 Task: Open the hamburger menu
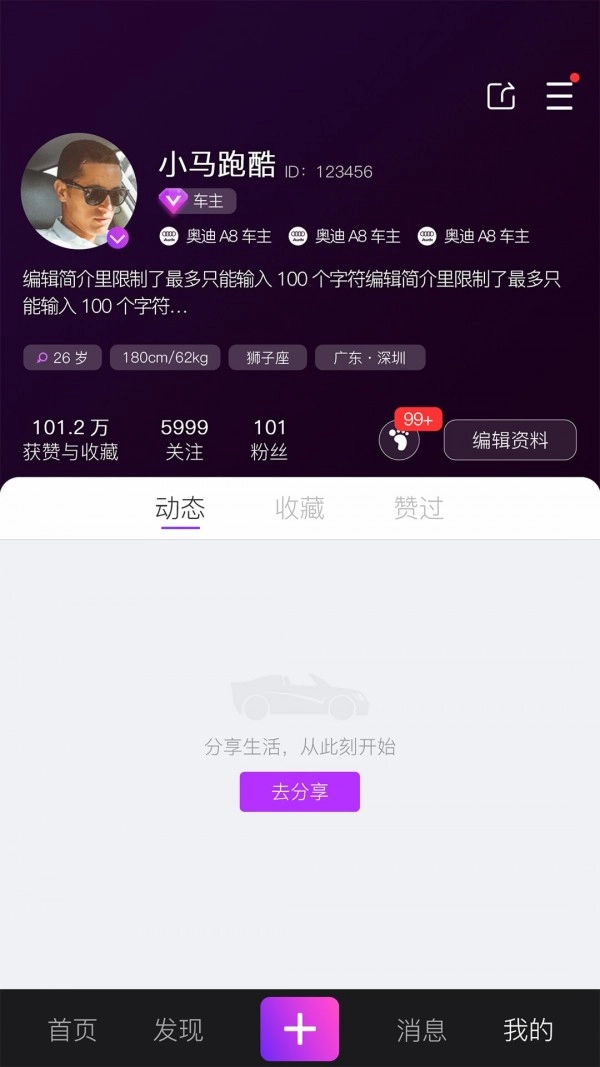[x=559, y=95]
